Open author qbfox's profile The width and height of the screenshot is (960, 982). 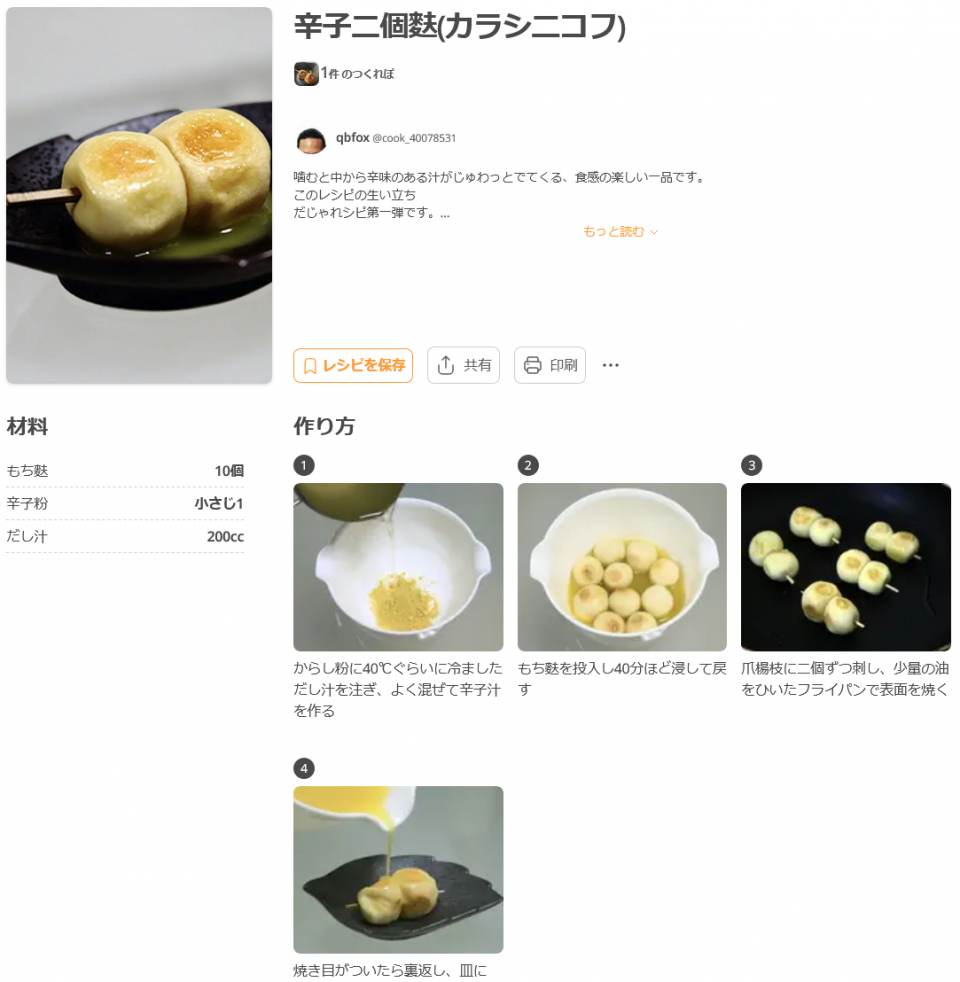(353, 138)
